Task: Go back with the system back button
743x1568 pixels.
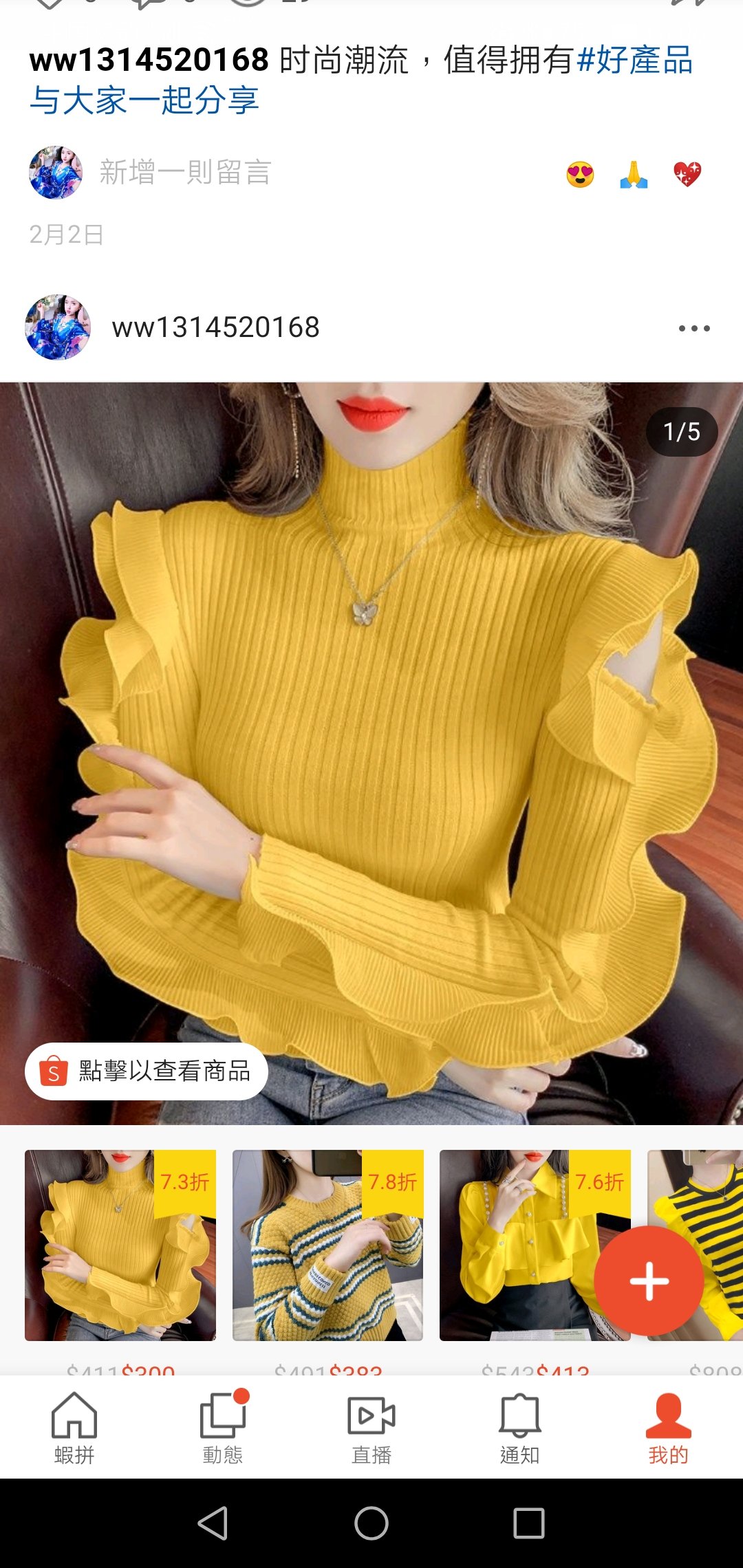Action: pyautogui.click(x=213, y=1523)
